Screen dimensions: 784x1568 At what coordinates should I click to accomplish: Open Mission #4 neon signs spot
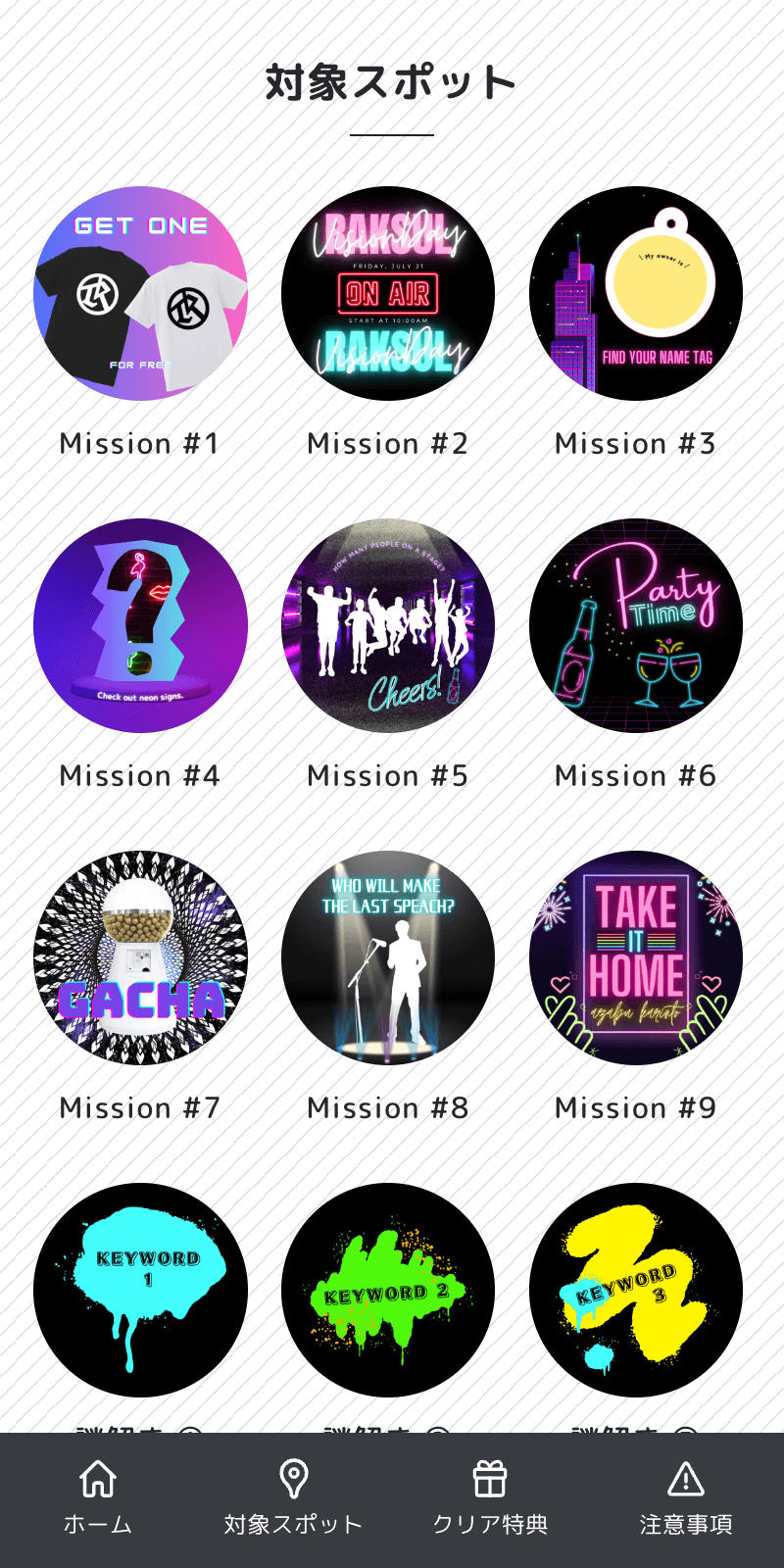(x=140, y=625)
